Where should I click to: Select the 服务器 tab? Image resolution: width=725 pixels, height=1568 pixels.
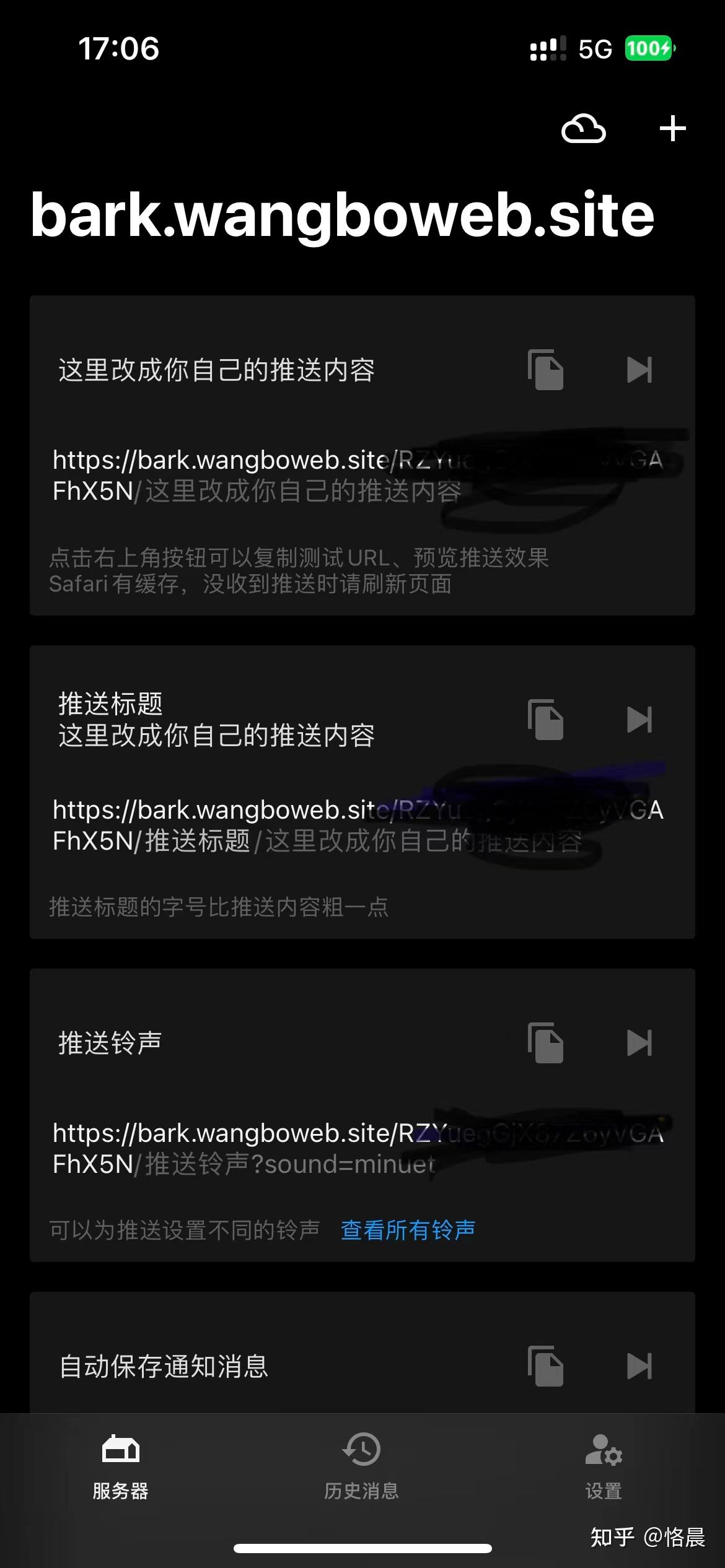coord(120,1466)
